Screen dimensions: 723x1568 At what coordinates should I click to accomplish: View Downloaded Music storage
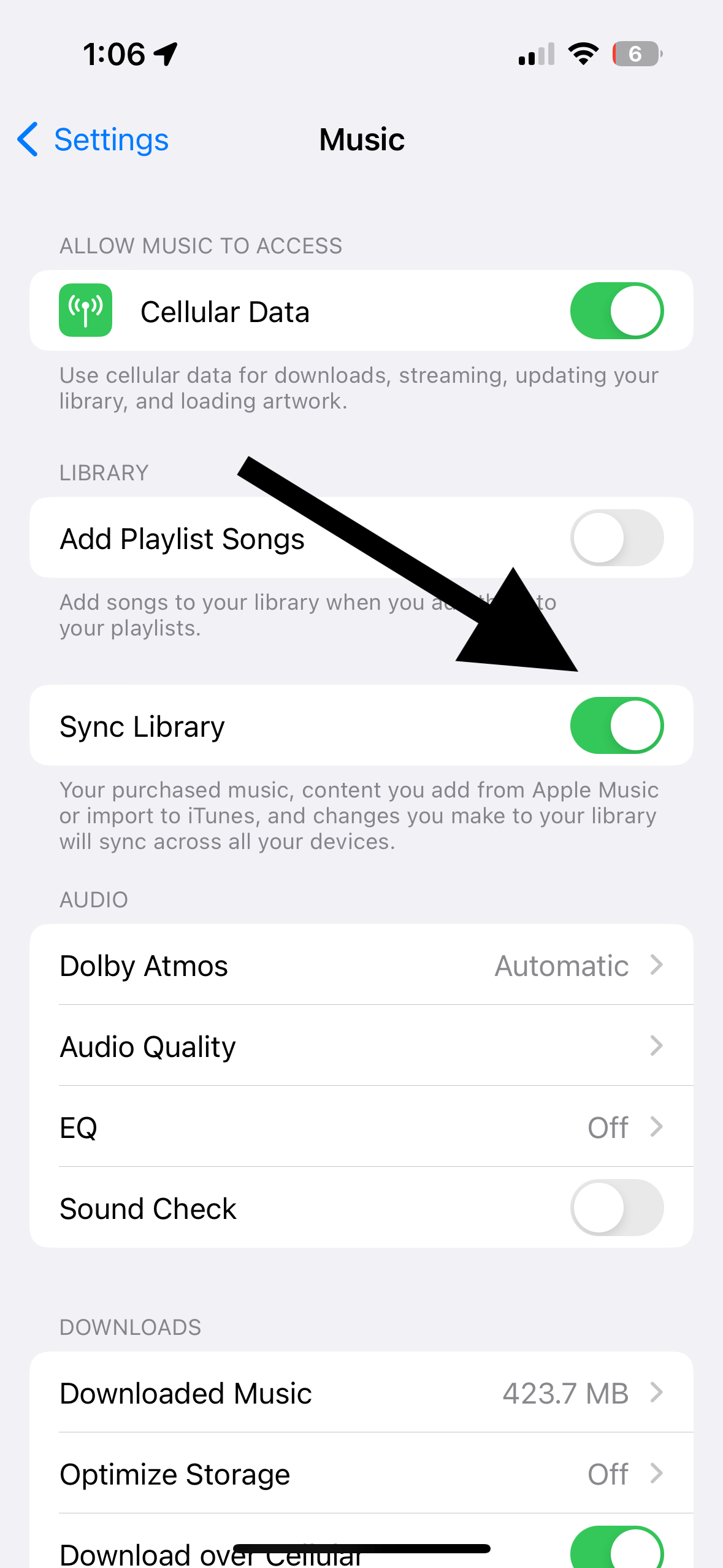pos(361,1393)
